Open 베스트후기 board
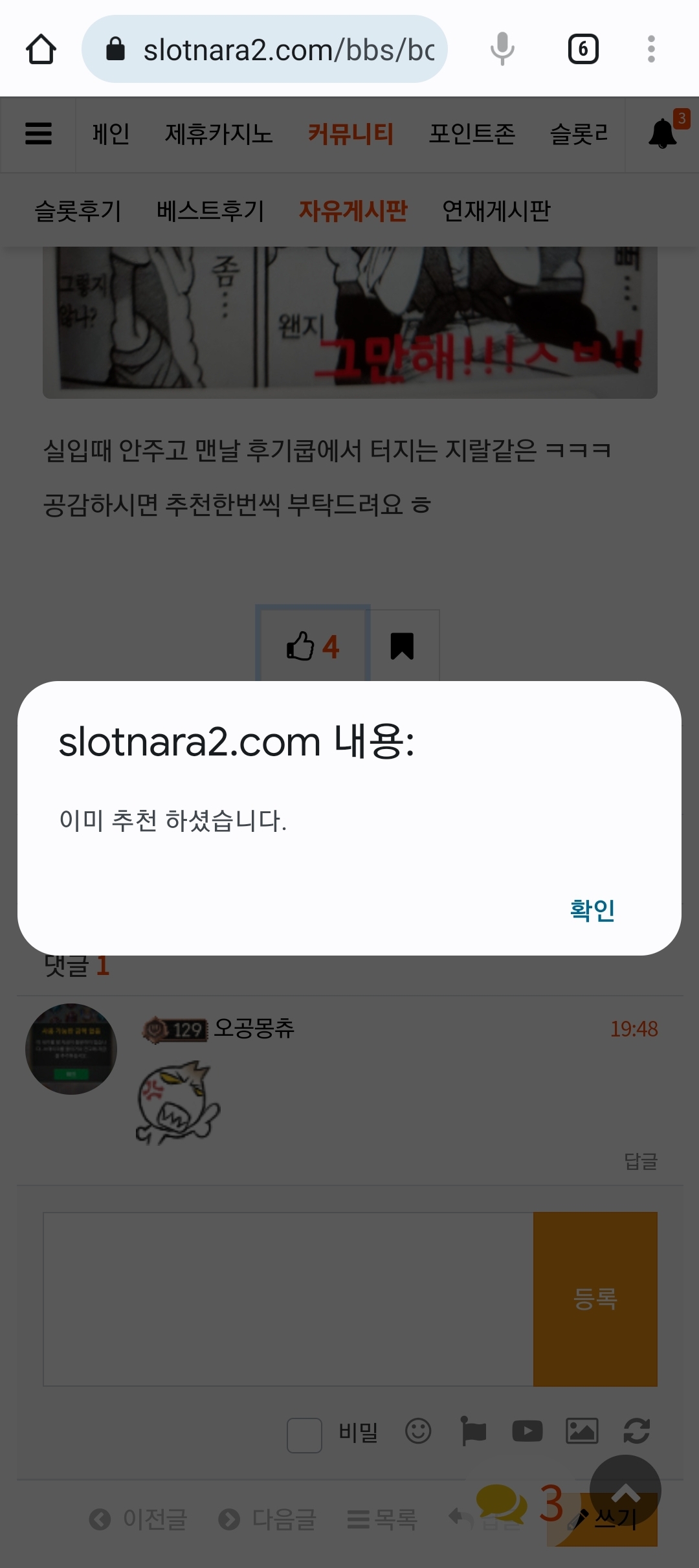699x1568 pixels. point(210,211)
